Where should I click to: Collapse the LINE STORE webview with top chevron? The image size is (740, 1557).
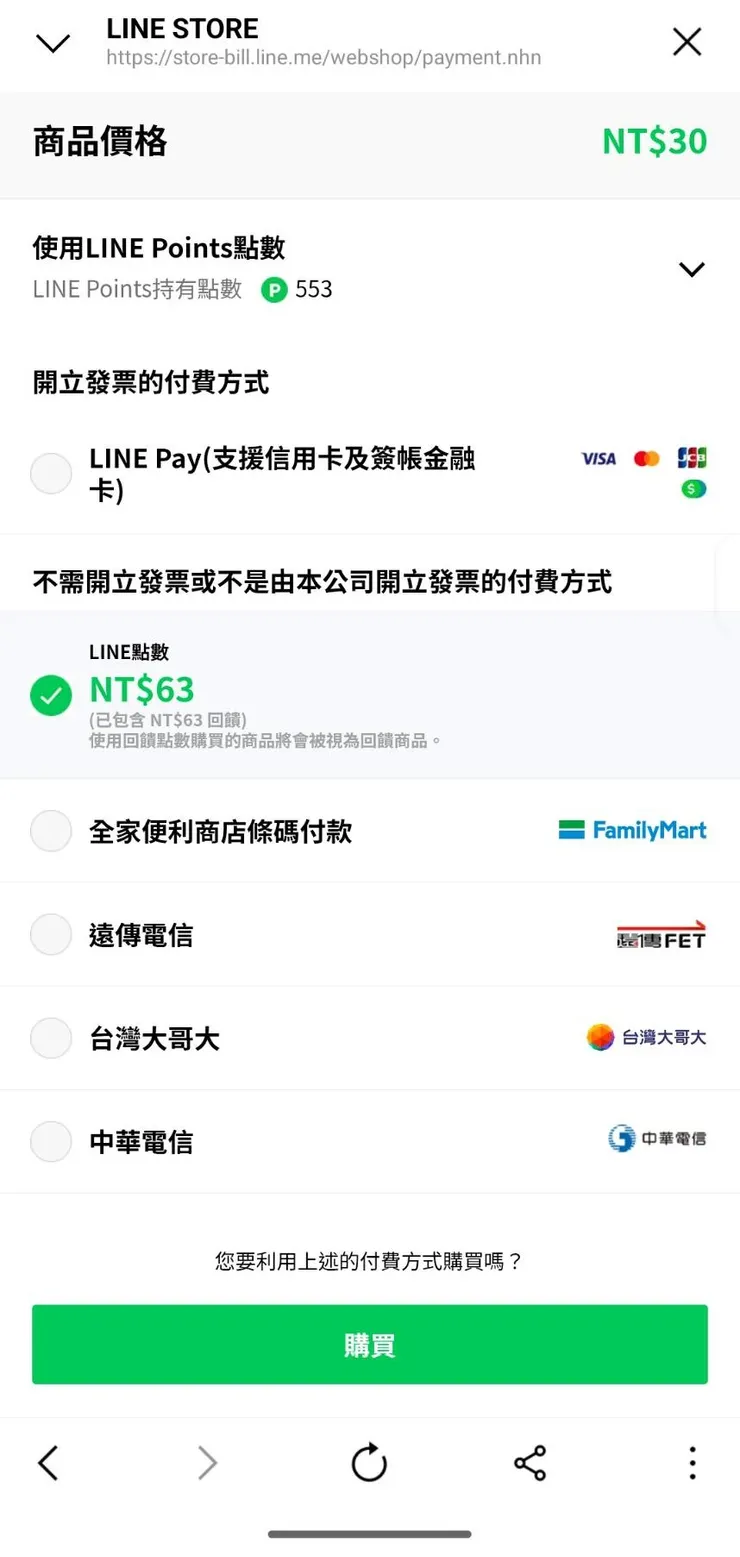53,42
